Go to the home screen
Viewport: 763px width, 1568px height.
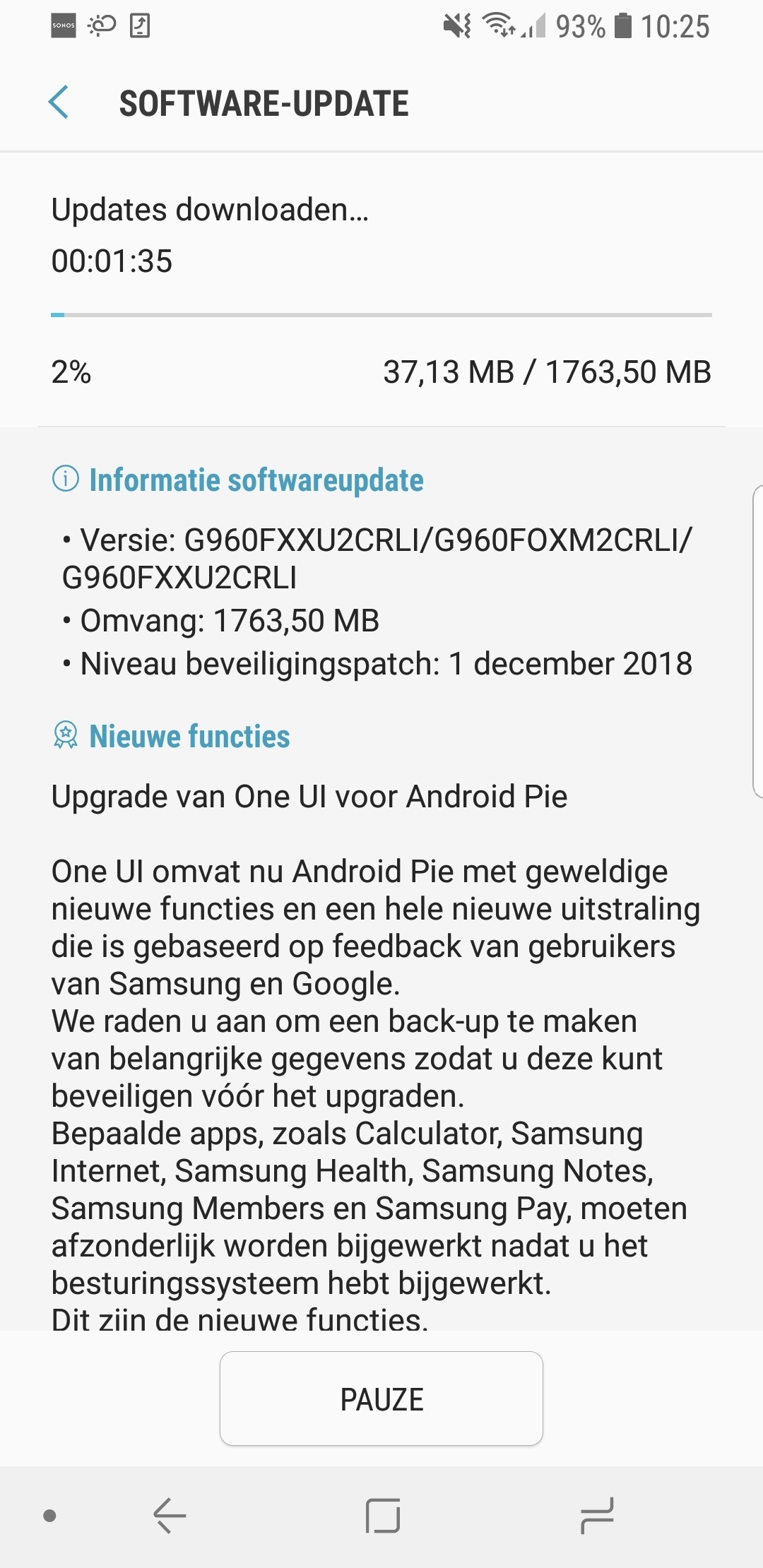point(383,1516)
